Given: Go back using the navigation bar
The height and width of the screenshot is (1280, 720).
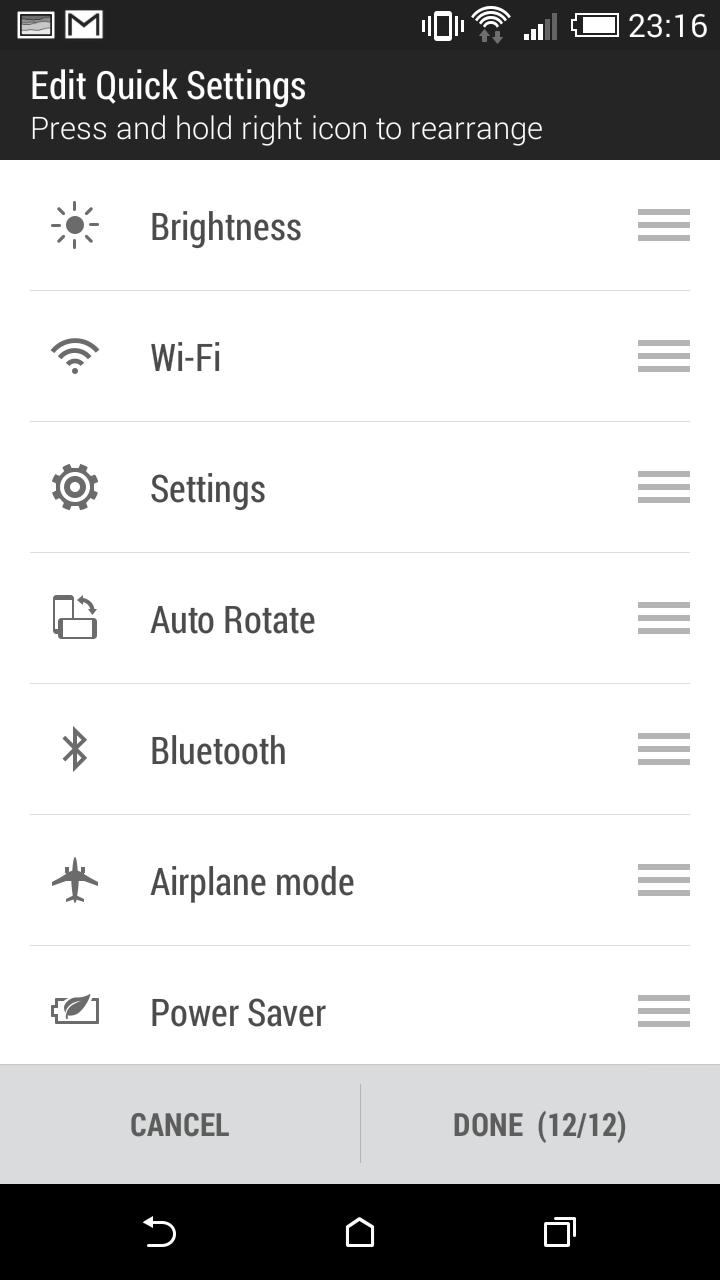Looking at the screenshot, I should (x=160, y=1233).
